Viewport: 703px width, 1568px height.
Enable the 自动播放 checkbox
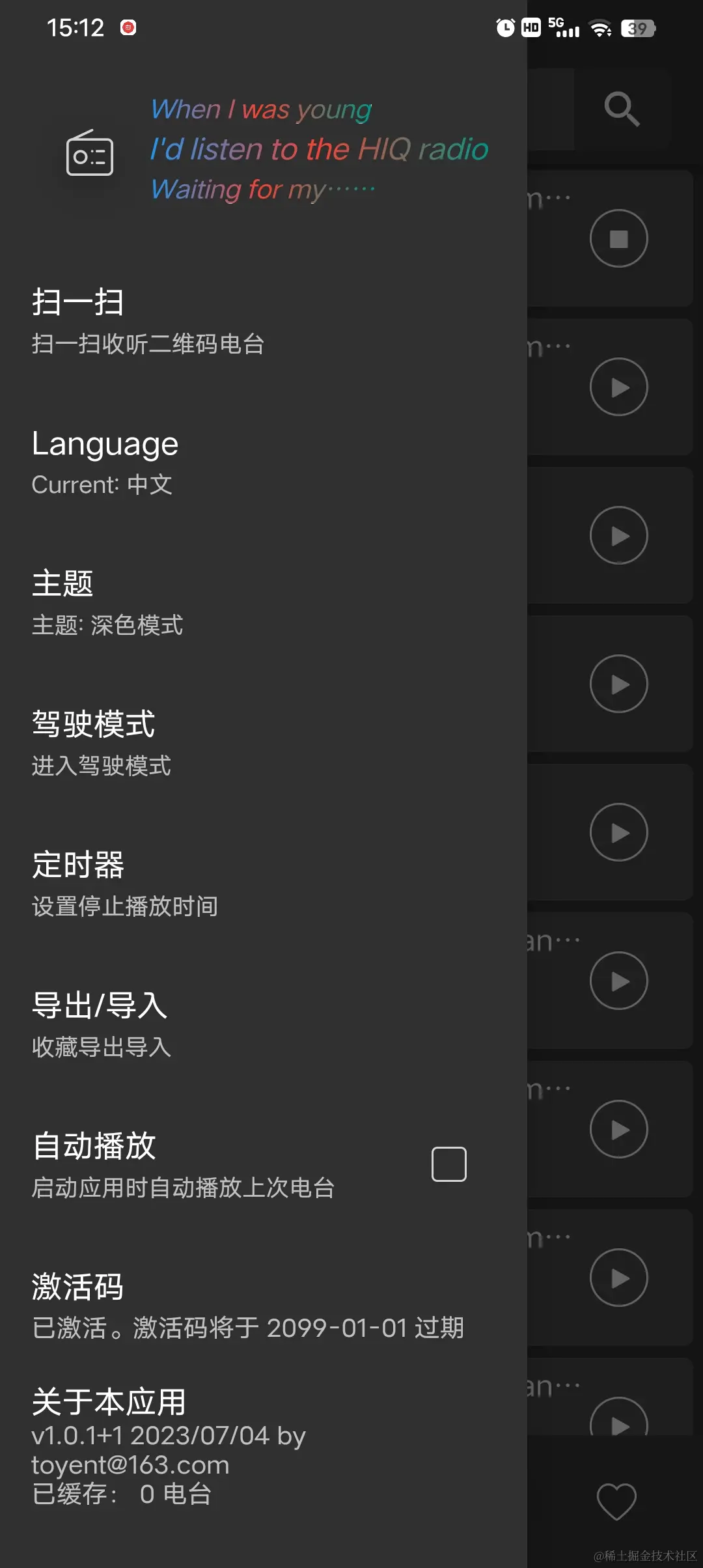(x=448, y=1164)
